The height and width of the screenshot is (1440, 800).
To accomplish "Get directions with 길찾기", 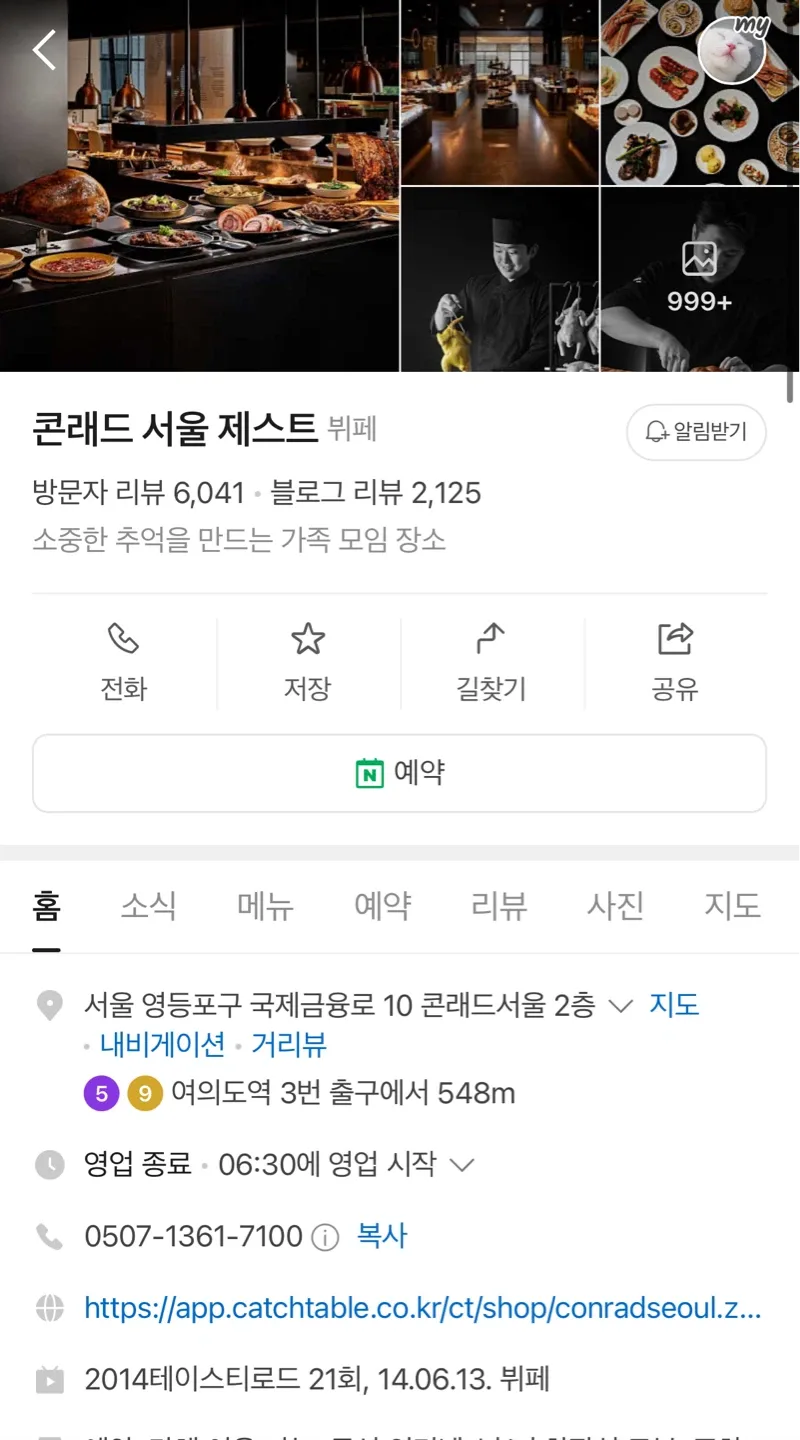I will click(491, 662).
